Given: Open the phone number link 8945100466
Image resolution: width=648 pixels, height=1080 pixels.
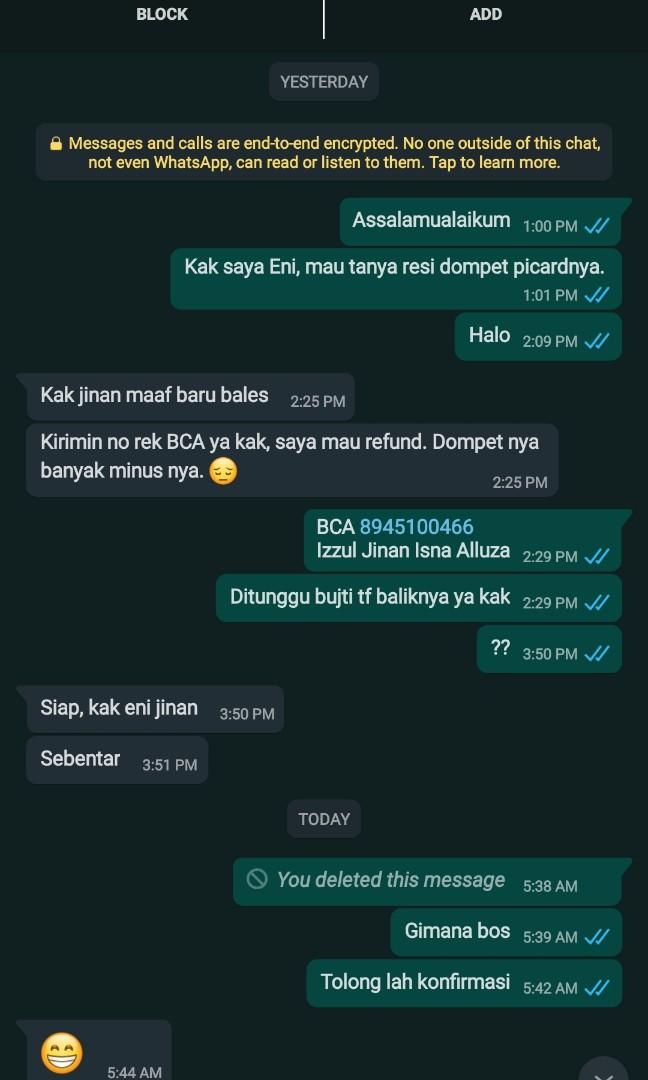Looking at the screenshot, I should (x=416, y=527).
